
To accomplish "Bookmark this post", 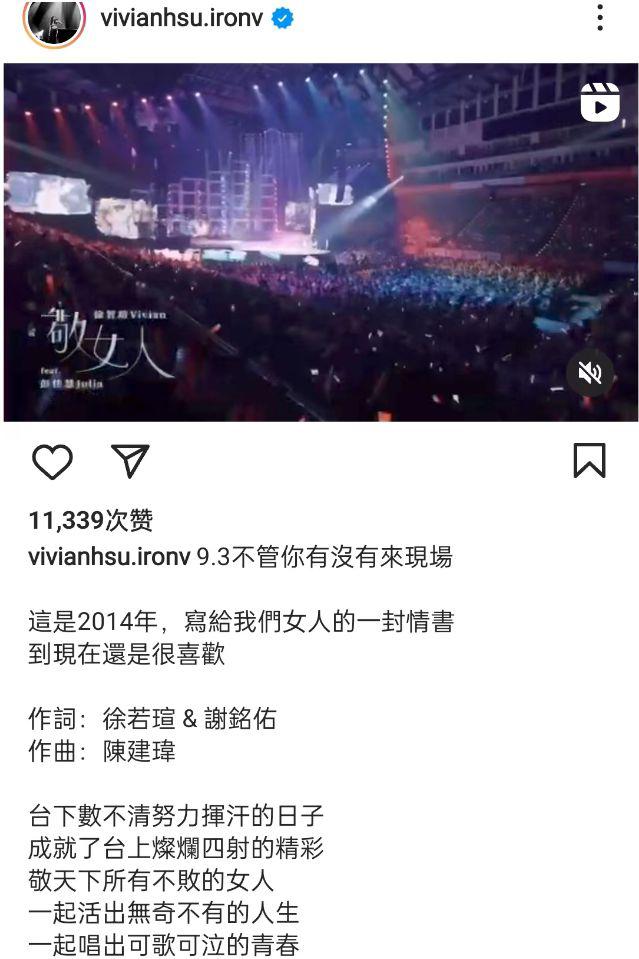I will point(589,461).
